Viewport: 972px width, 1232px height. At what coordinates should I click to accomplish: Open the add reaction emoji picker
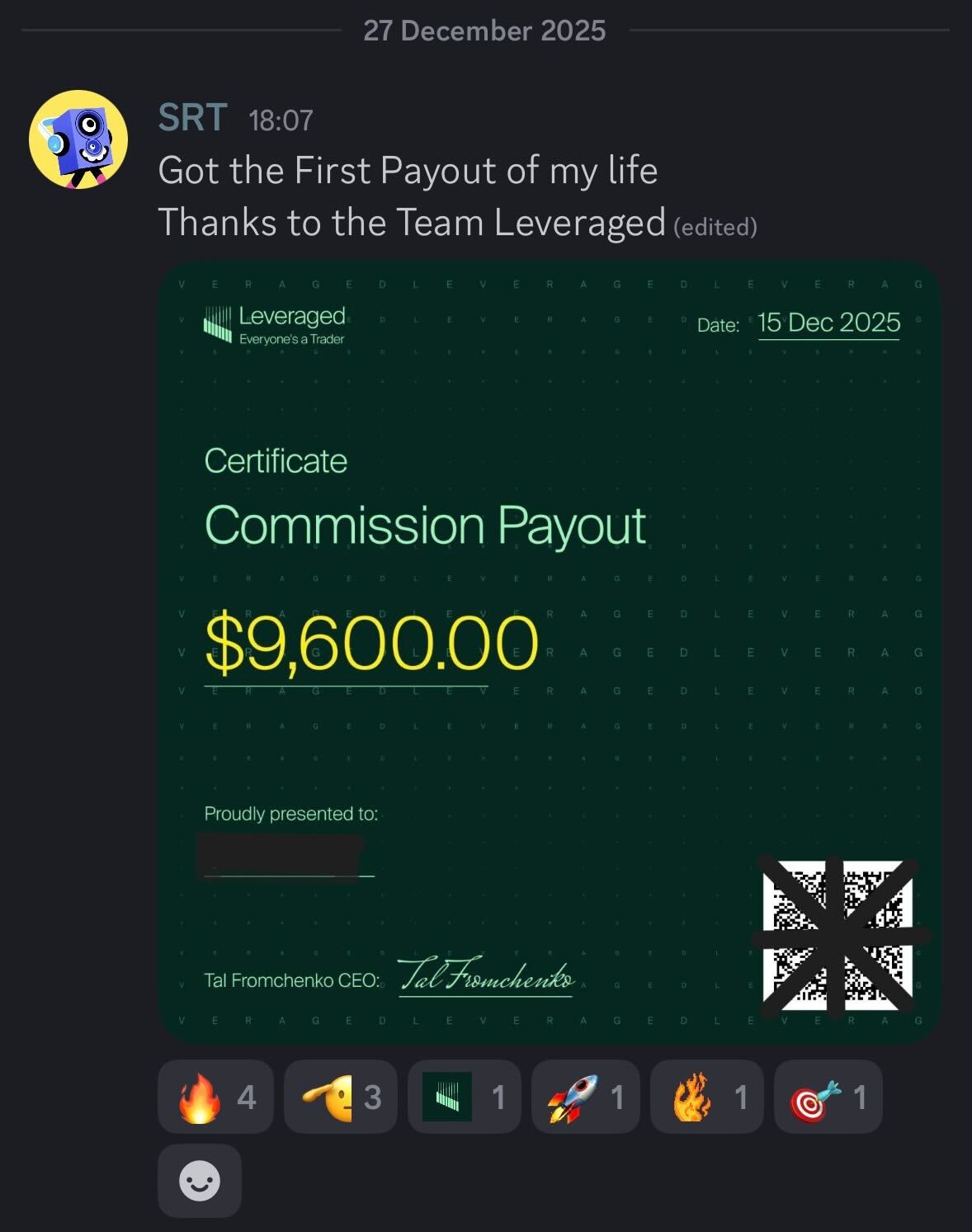point(200,1180)
